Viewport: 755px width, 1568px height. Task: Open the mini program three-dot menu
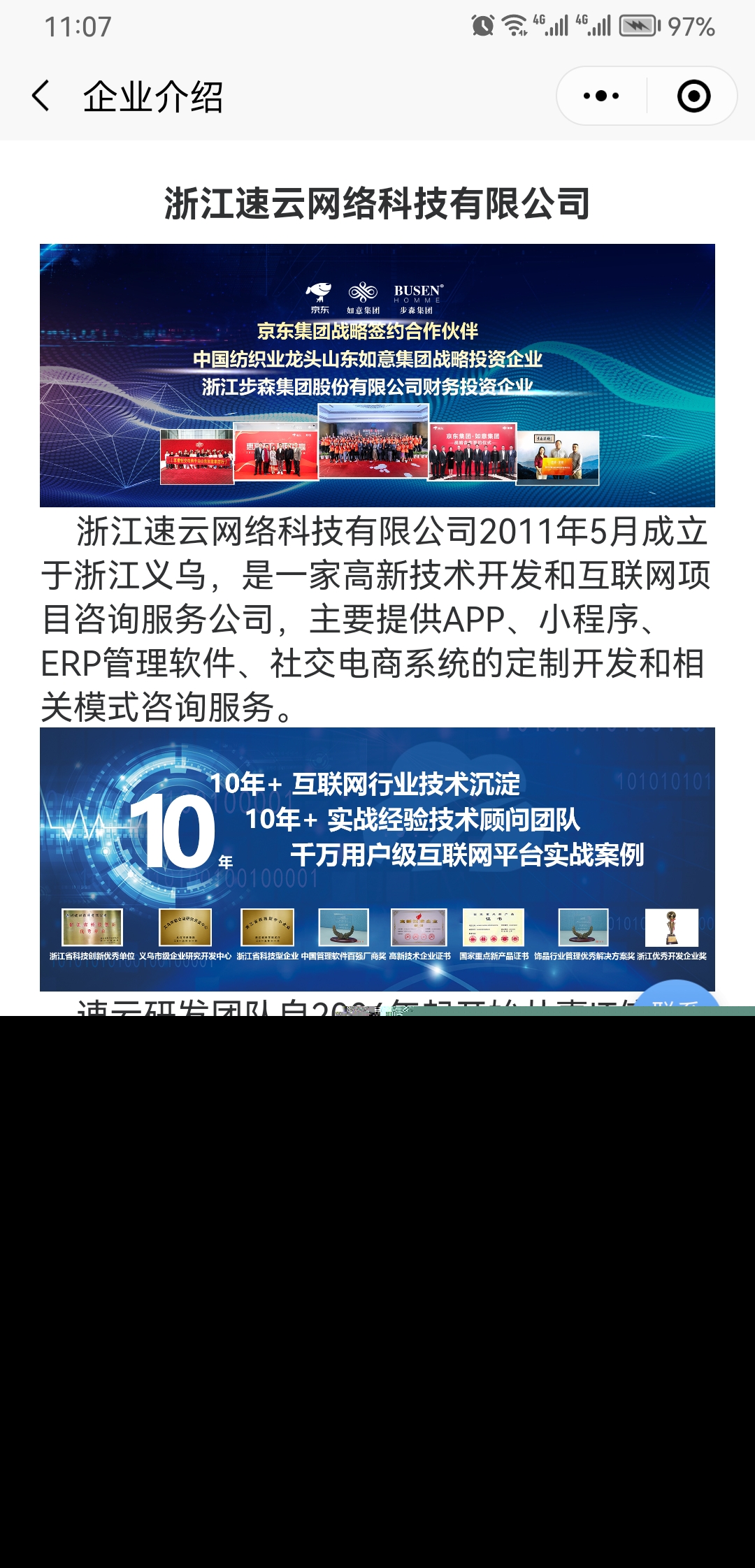601,96
